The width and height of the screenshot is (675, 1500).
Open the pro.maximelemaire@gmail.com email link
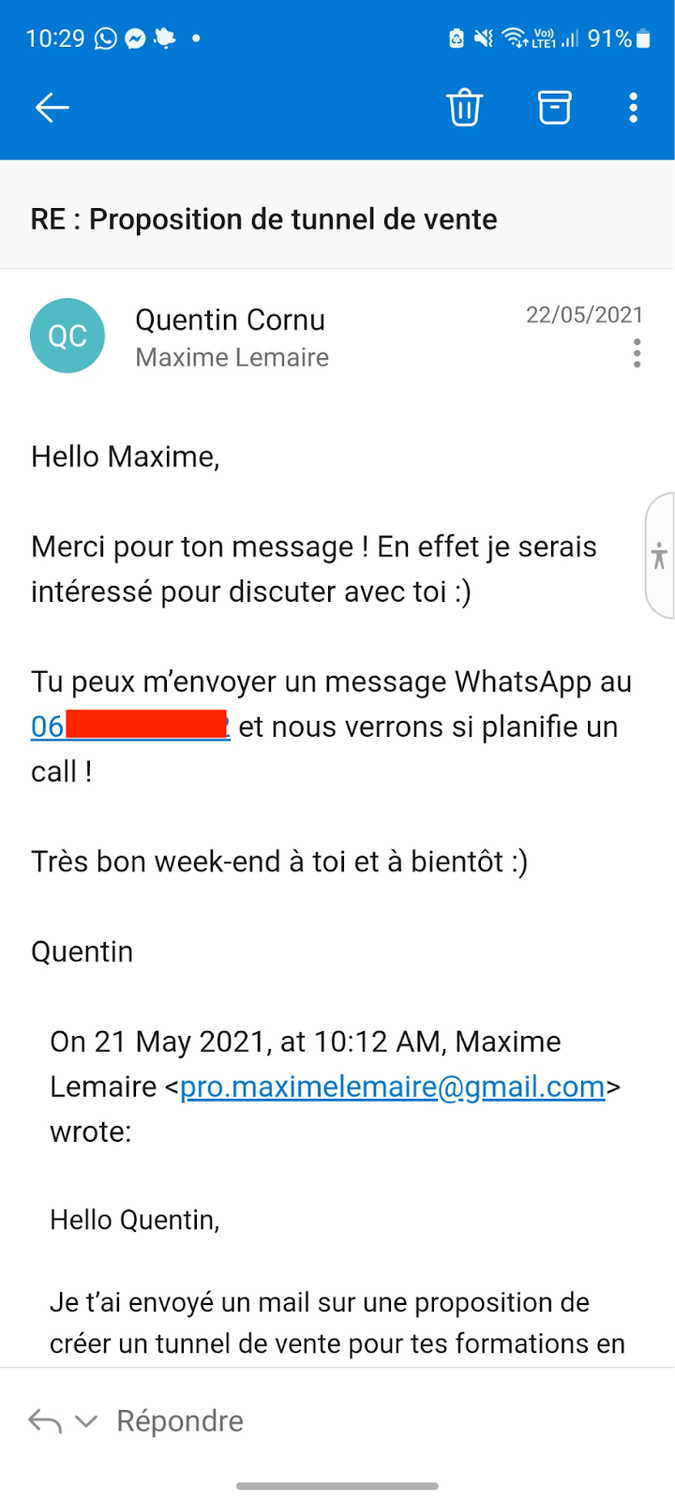pyautogui.click(x=392, y=1087)
